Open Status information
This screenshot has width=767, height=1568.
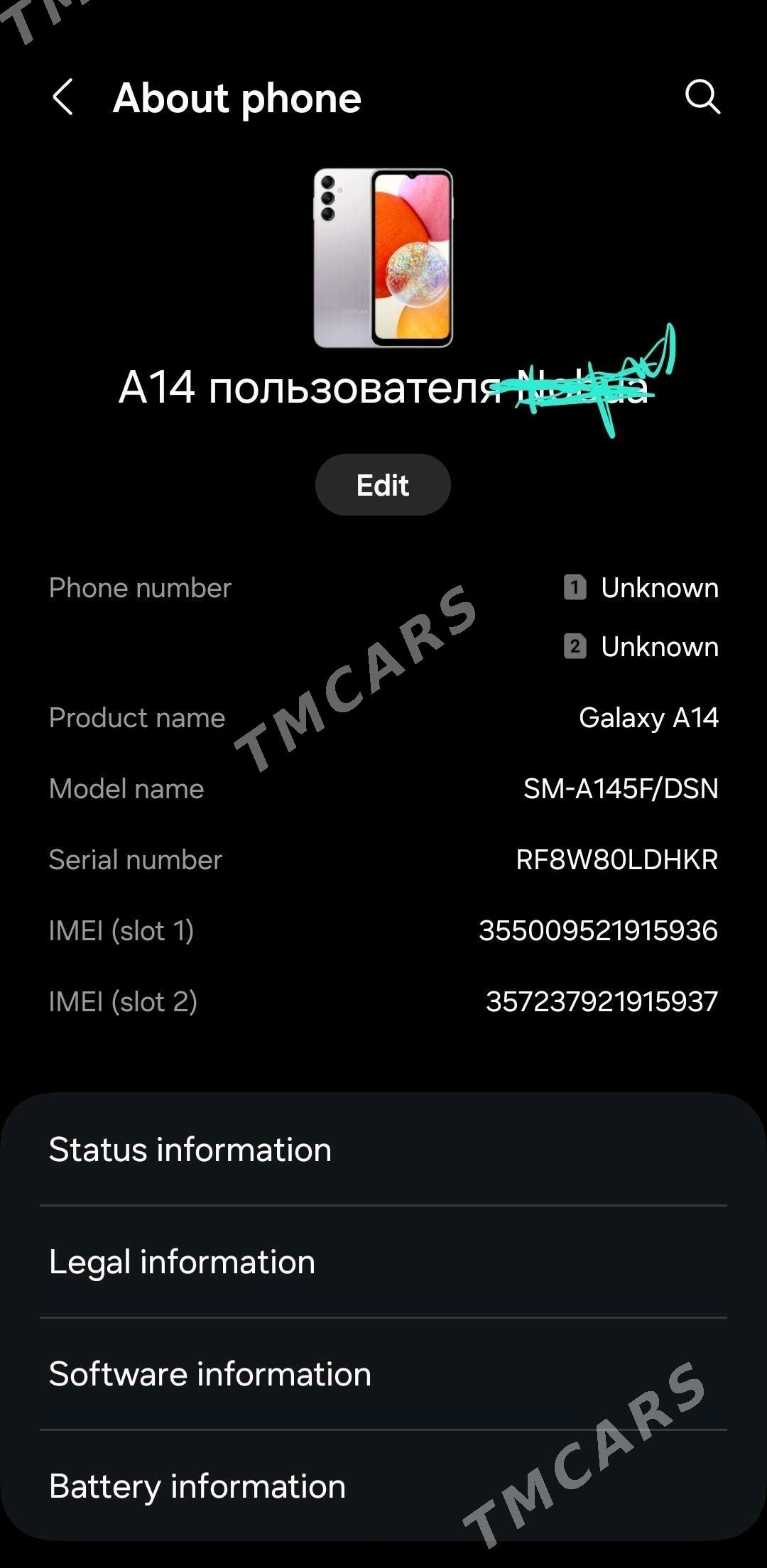[383, 1150]
